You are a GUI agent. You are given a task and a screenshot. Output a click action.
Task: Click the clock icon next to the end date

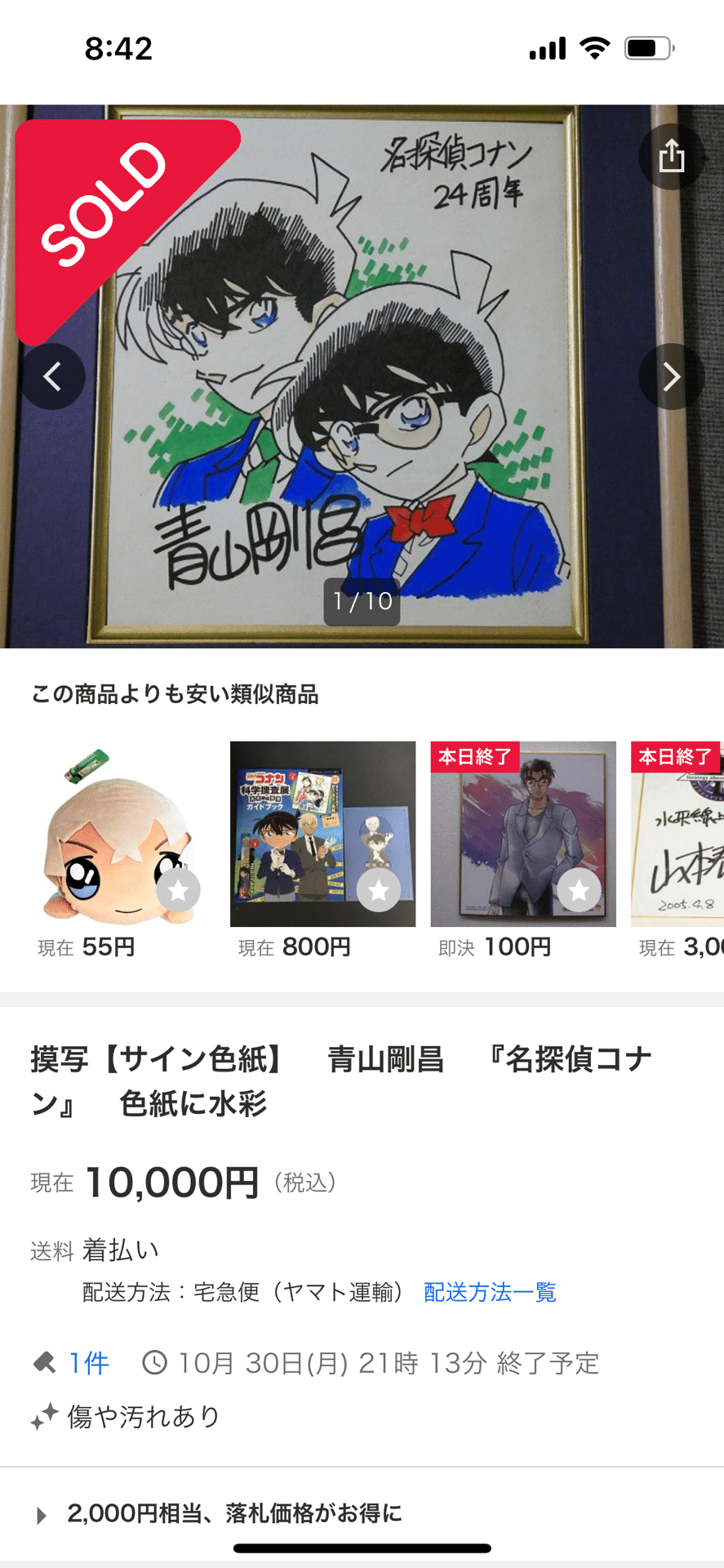coord(153,1362)
